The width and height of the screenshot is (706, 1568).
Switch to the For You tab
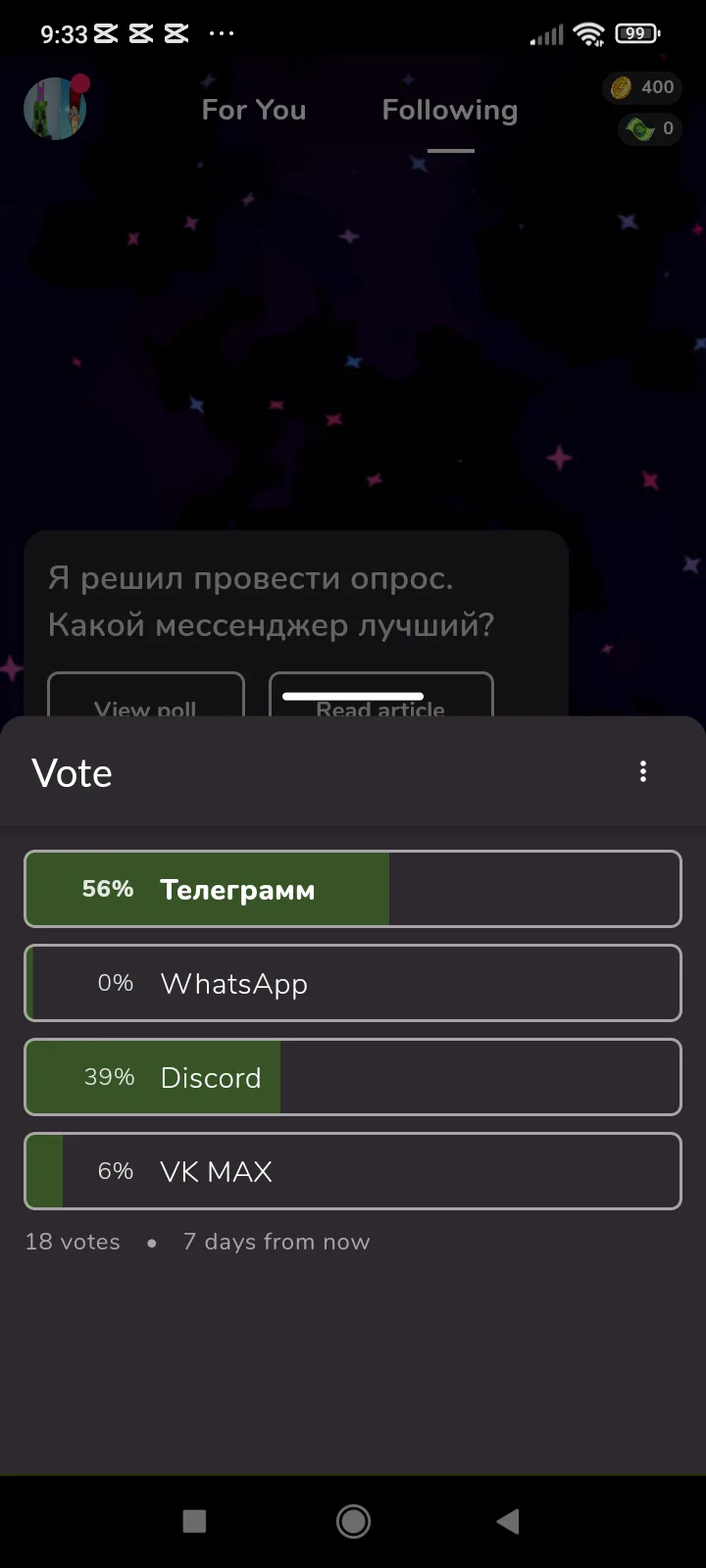[x=254, y=110]
